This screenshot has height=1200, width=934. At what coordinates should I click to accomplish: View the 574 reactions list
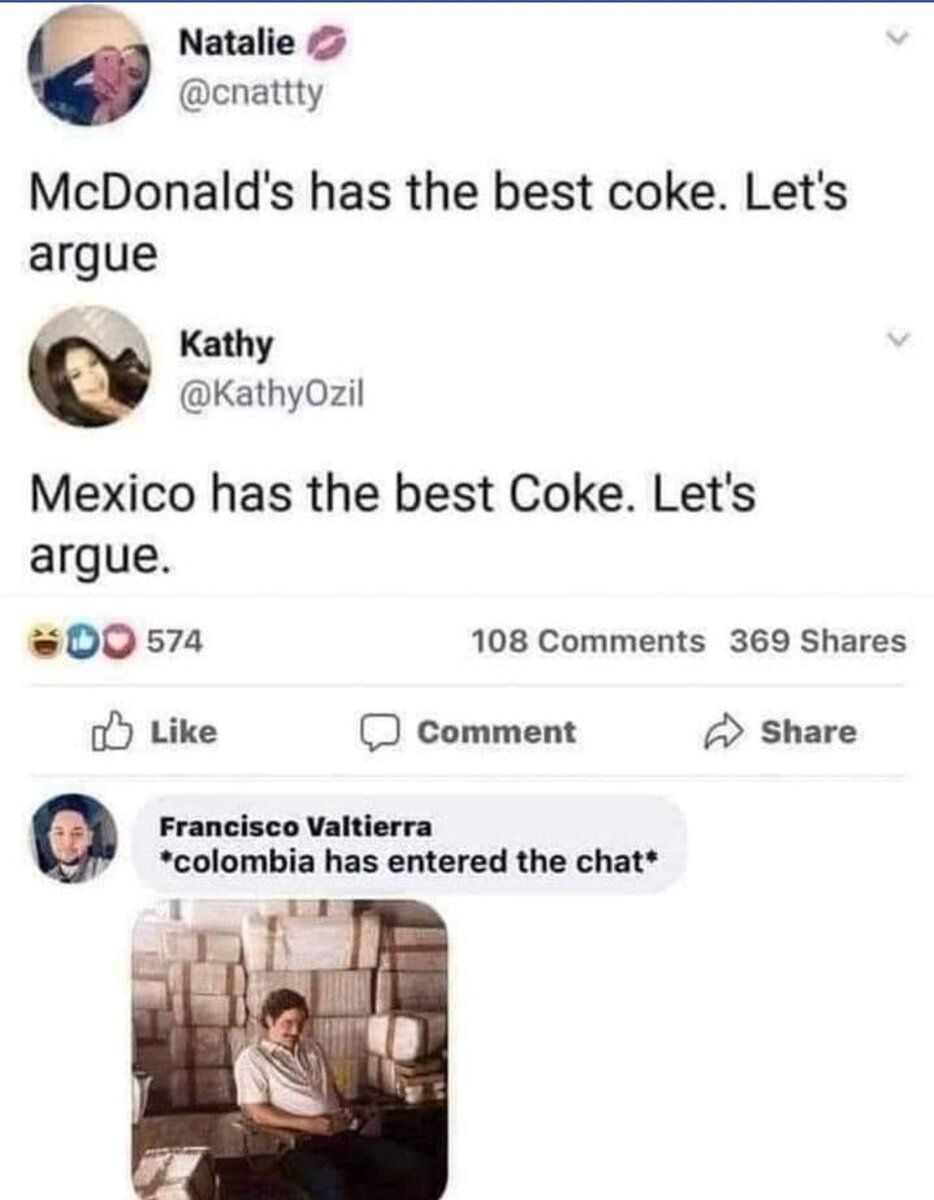pyautogui.click(x=117, y=641)
